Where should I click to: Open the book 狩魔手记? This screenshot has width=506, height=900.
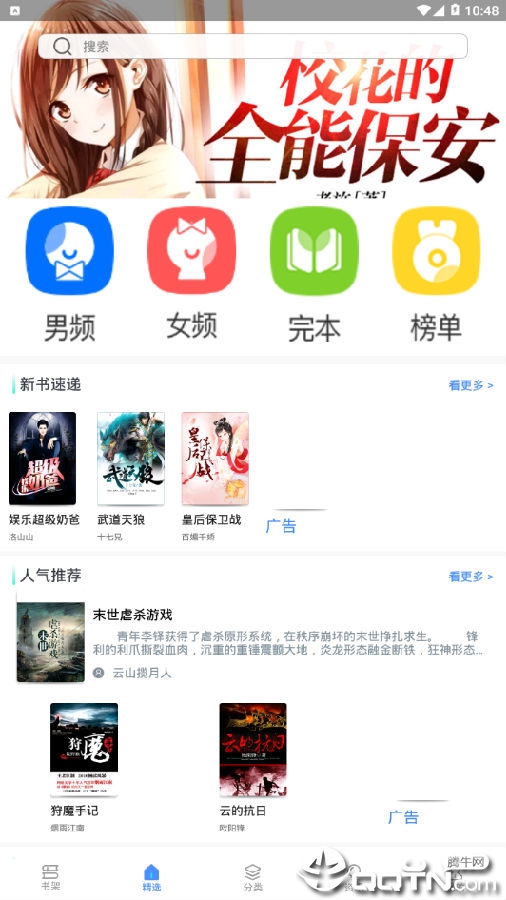coord(84,767)
